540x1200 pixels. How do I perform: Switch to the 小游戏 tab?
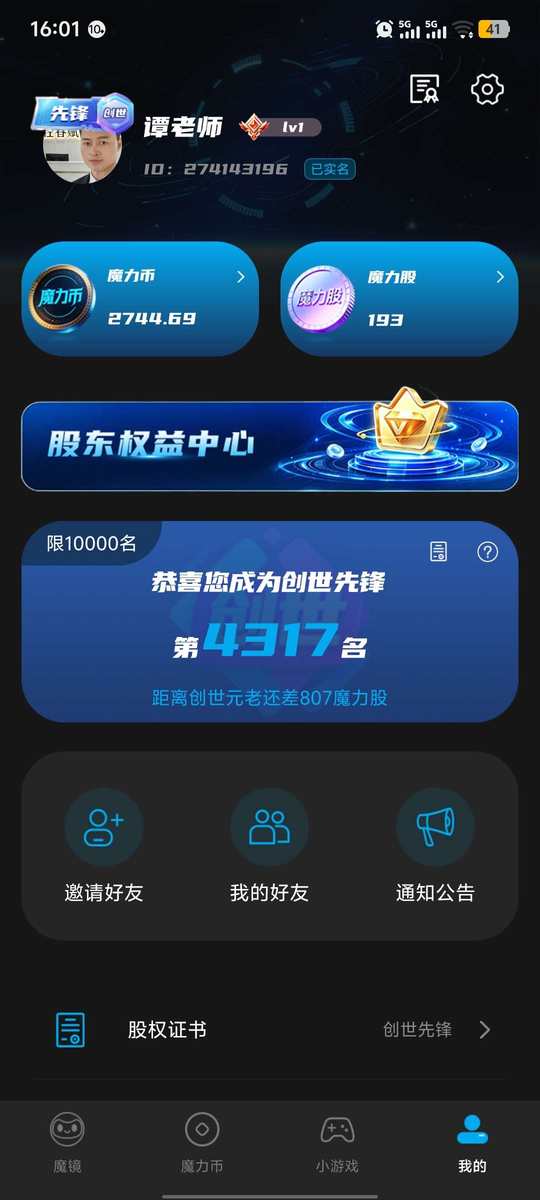(337, 1144)
